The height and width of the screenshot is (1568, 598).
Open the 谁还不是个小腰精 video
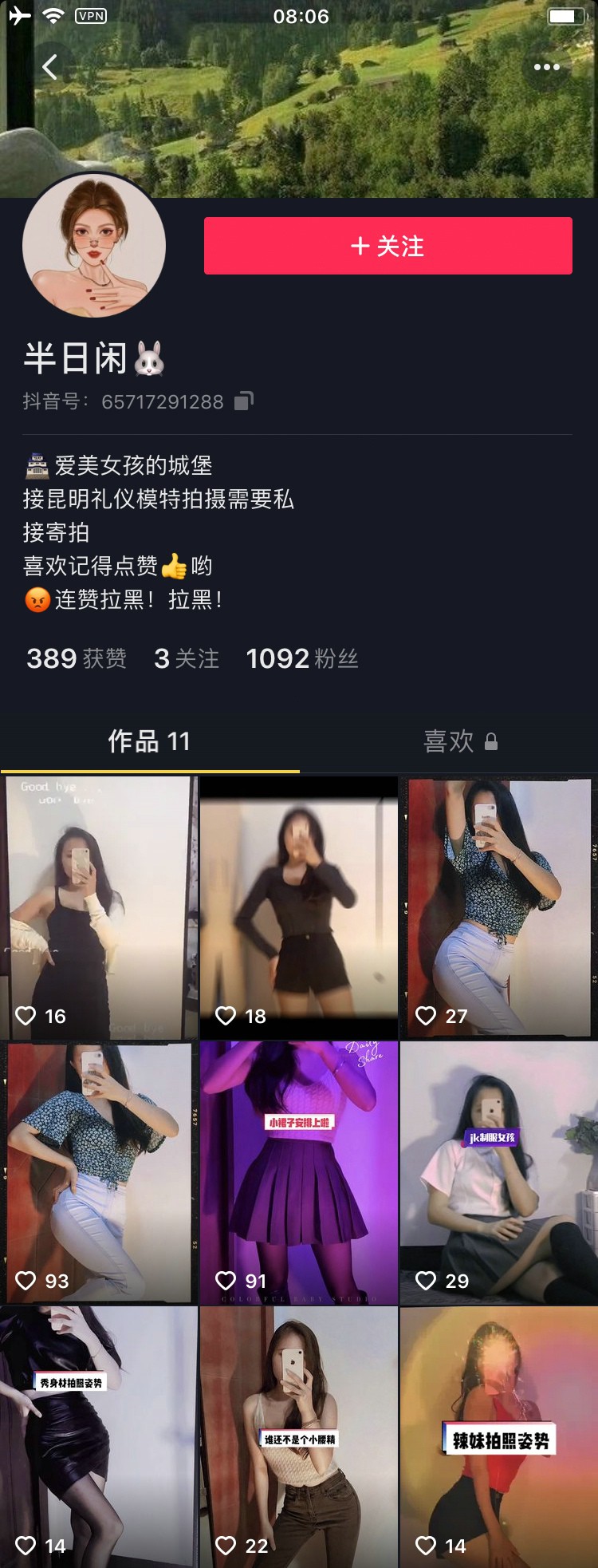click(x=299, y=1437)
